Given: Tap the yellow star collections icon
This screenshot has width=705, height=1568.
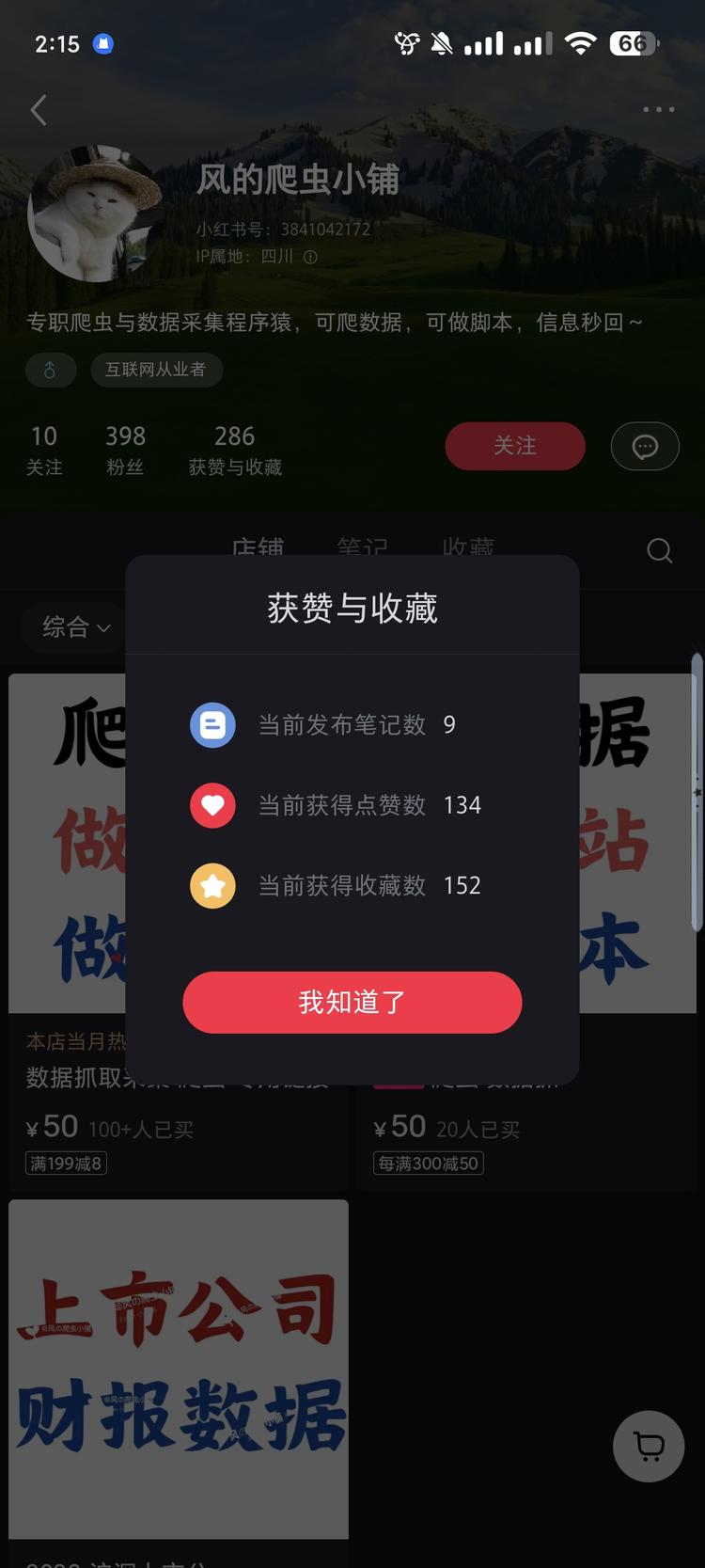Looking at the screenshot, I should click(212, 885).
